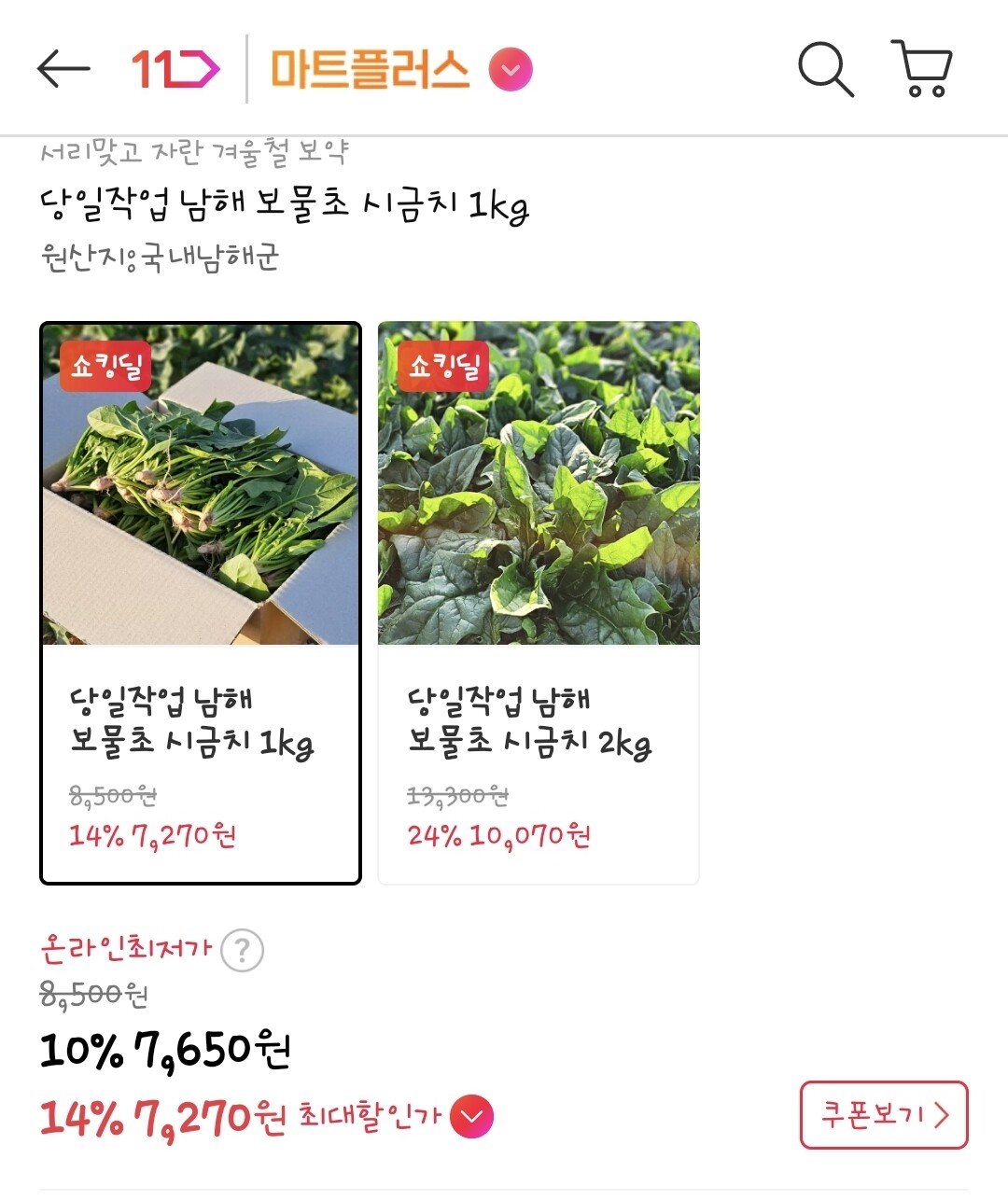
Task: Open the 마트플러스 store page from header
Action: 371,69
